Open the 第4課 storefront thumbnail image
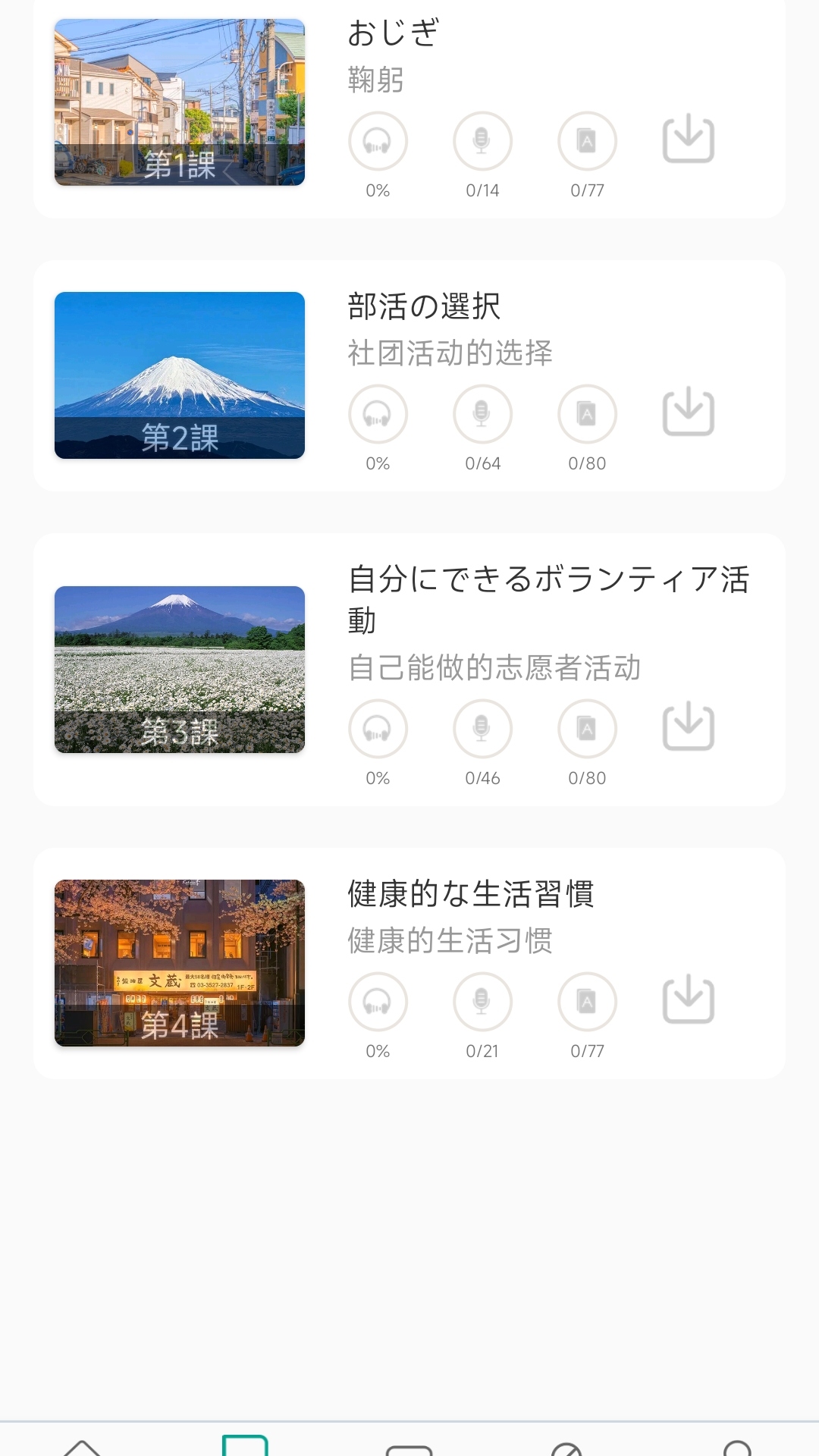 point(179,964)
